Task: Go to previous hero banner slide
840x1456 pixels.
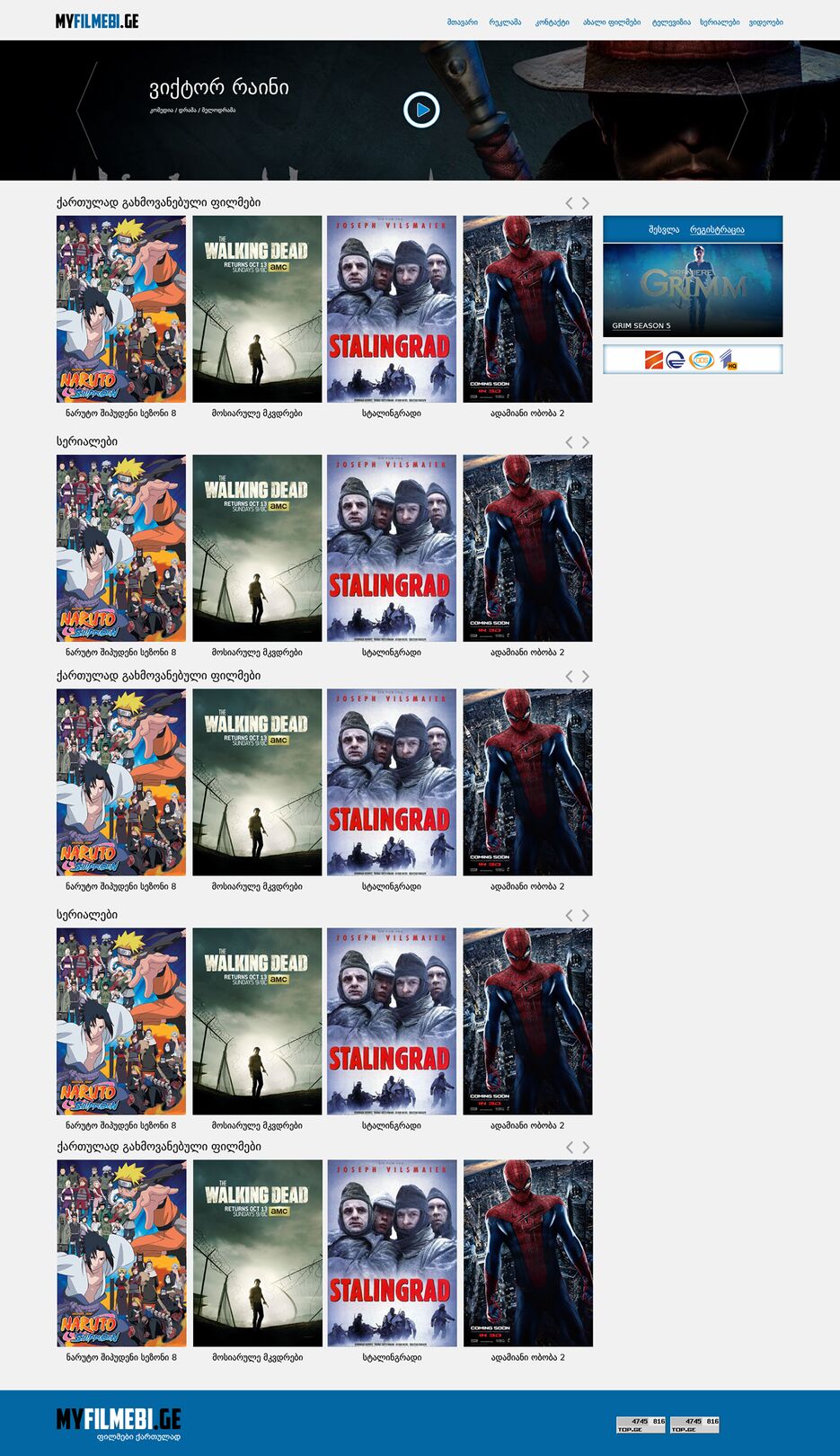Action: pyautogui.click(x=86, y=111)
